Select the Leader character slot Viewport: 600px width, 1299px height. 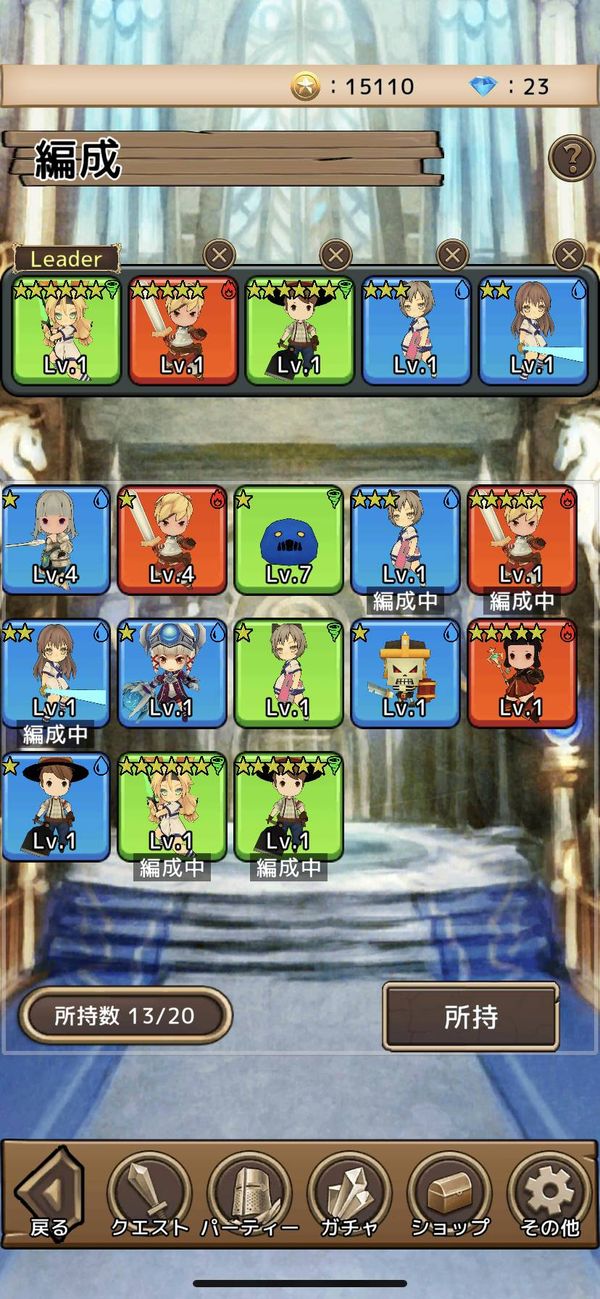(67, 330)
